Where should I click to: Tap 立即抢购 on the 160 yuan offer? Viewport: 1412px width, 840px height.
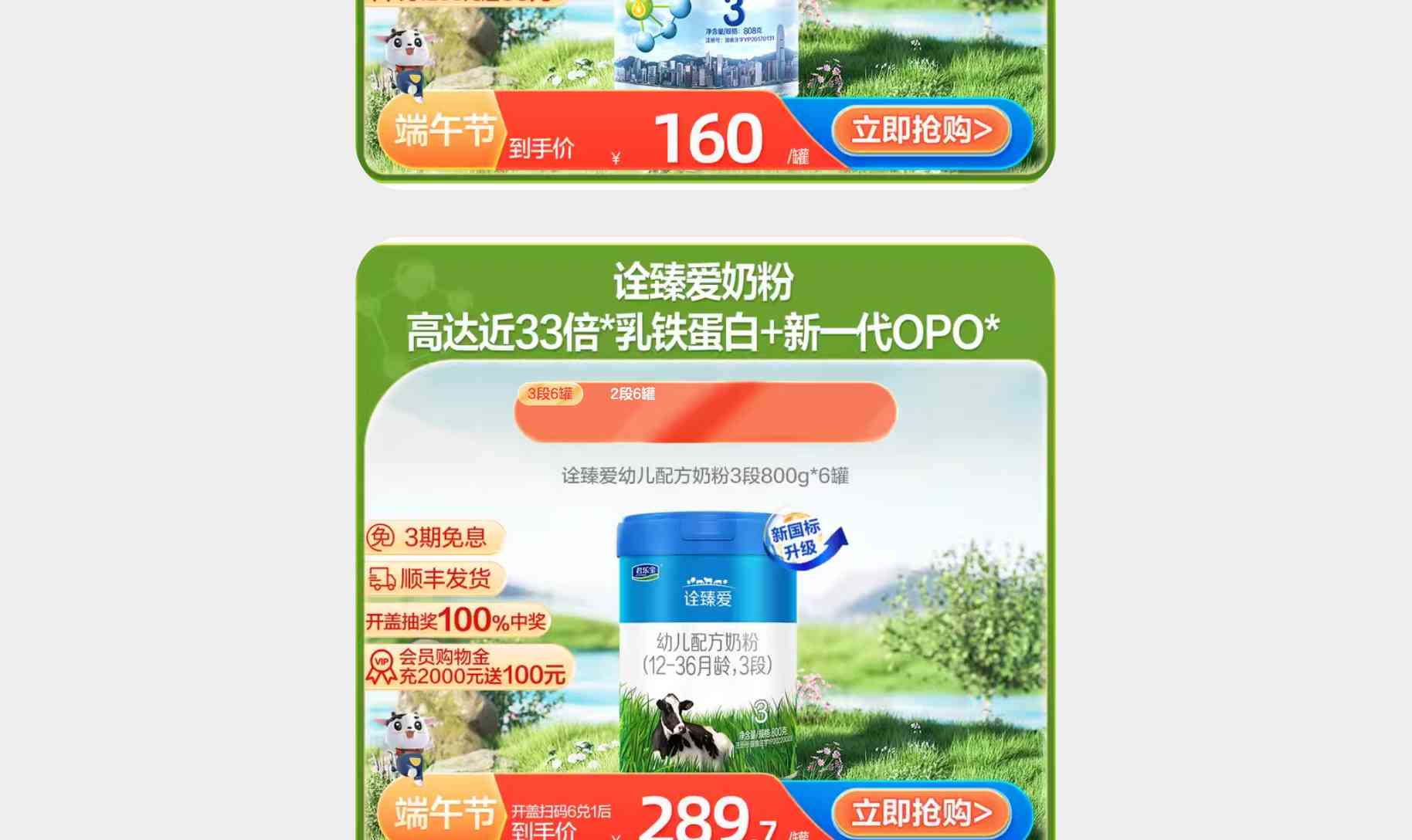(x=922, y=130)
